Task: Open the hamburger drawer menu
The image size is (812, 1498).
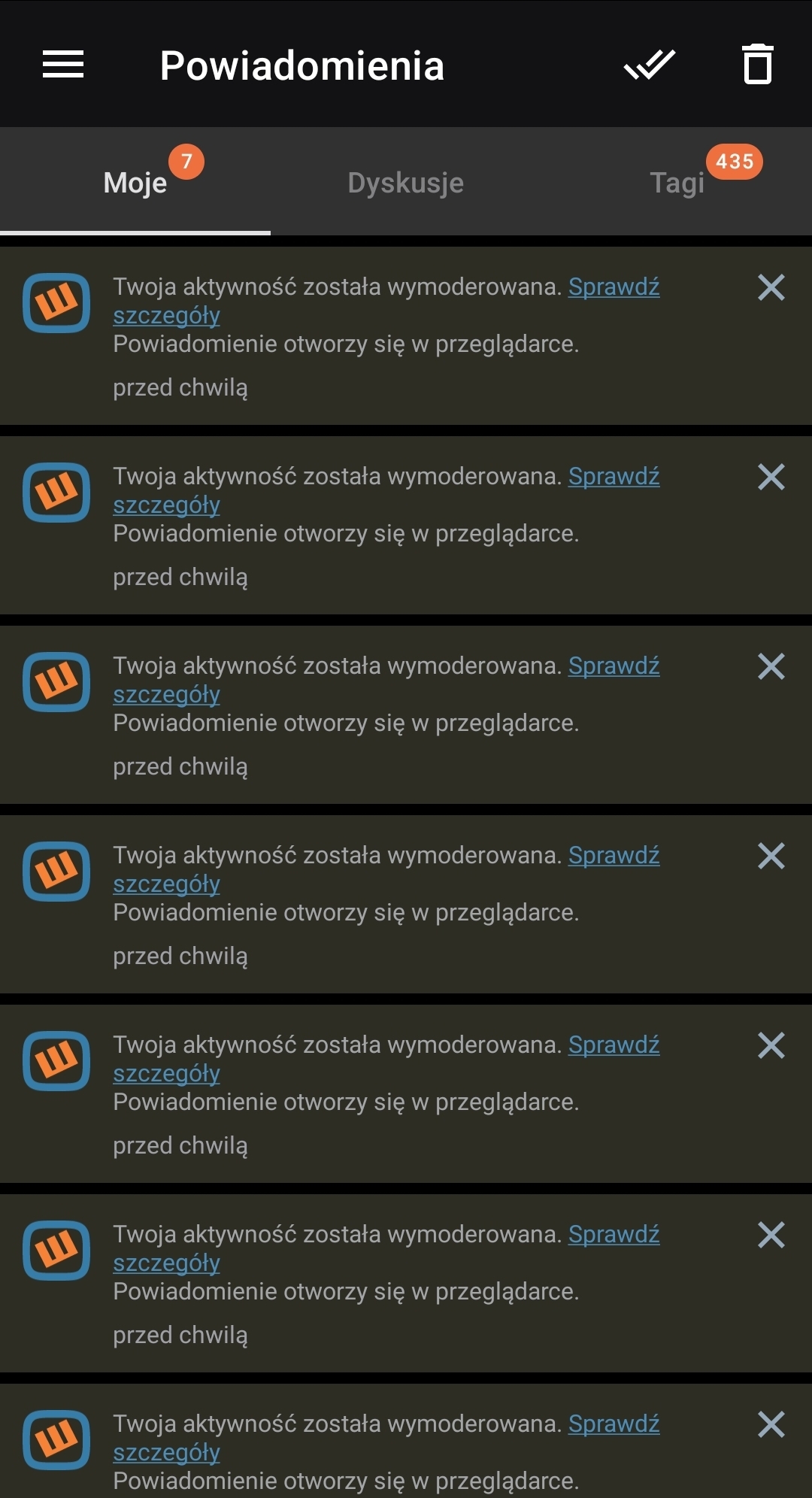Action: (x=63, y=65)
